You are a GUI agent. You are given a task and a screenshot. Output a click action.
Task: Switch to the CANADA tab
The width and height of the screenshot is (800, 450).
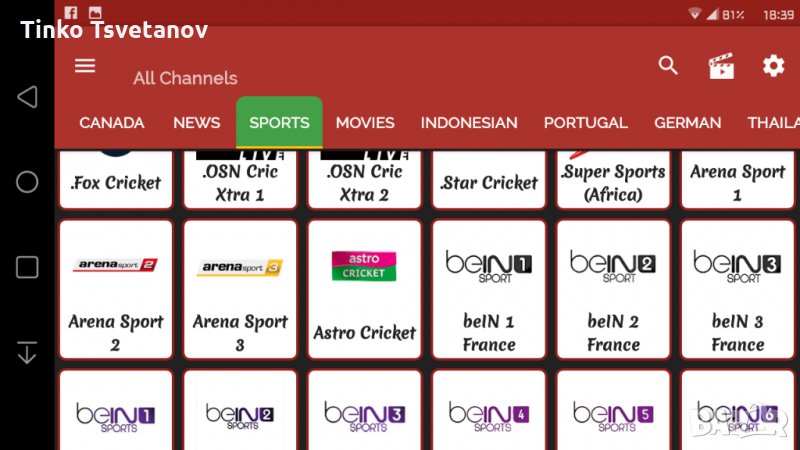(x=112, y=123)
